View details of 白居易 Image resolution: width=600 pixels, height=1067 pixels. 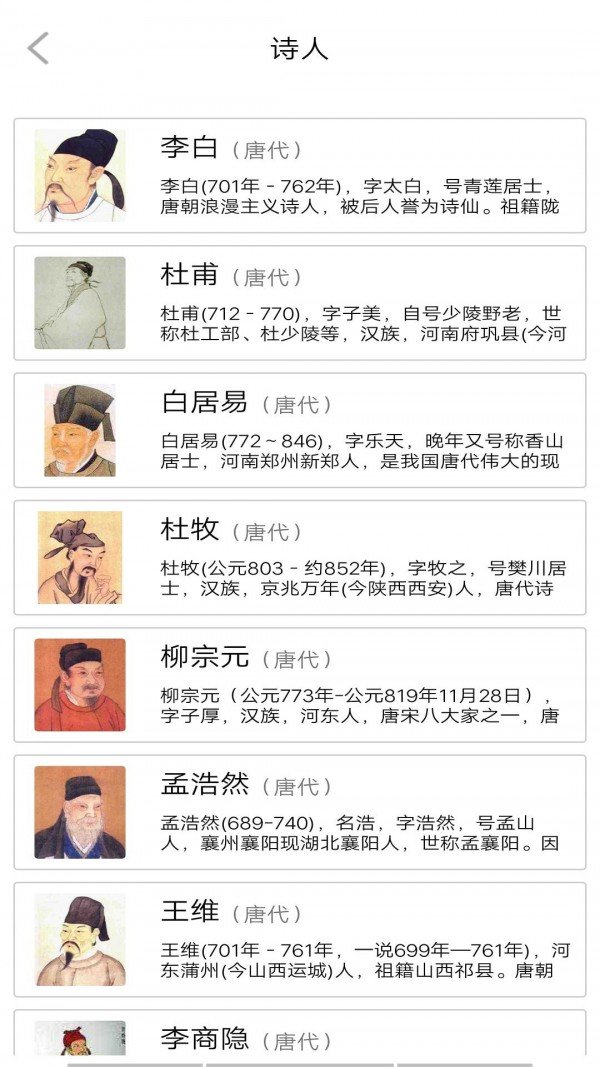click(300, 430)
